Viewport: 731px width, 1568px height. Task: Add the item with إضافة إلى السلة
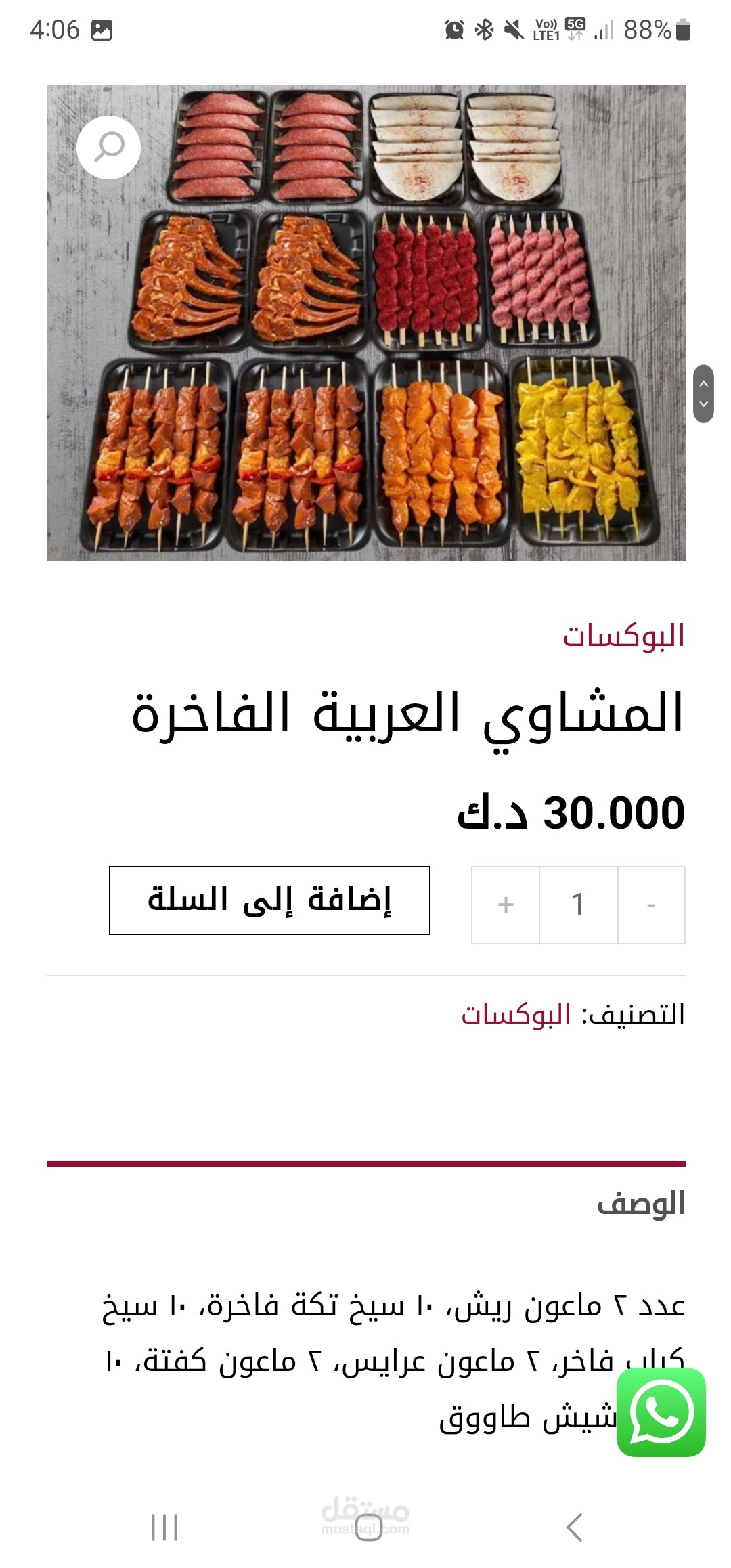point(269,900)
